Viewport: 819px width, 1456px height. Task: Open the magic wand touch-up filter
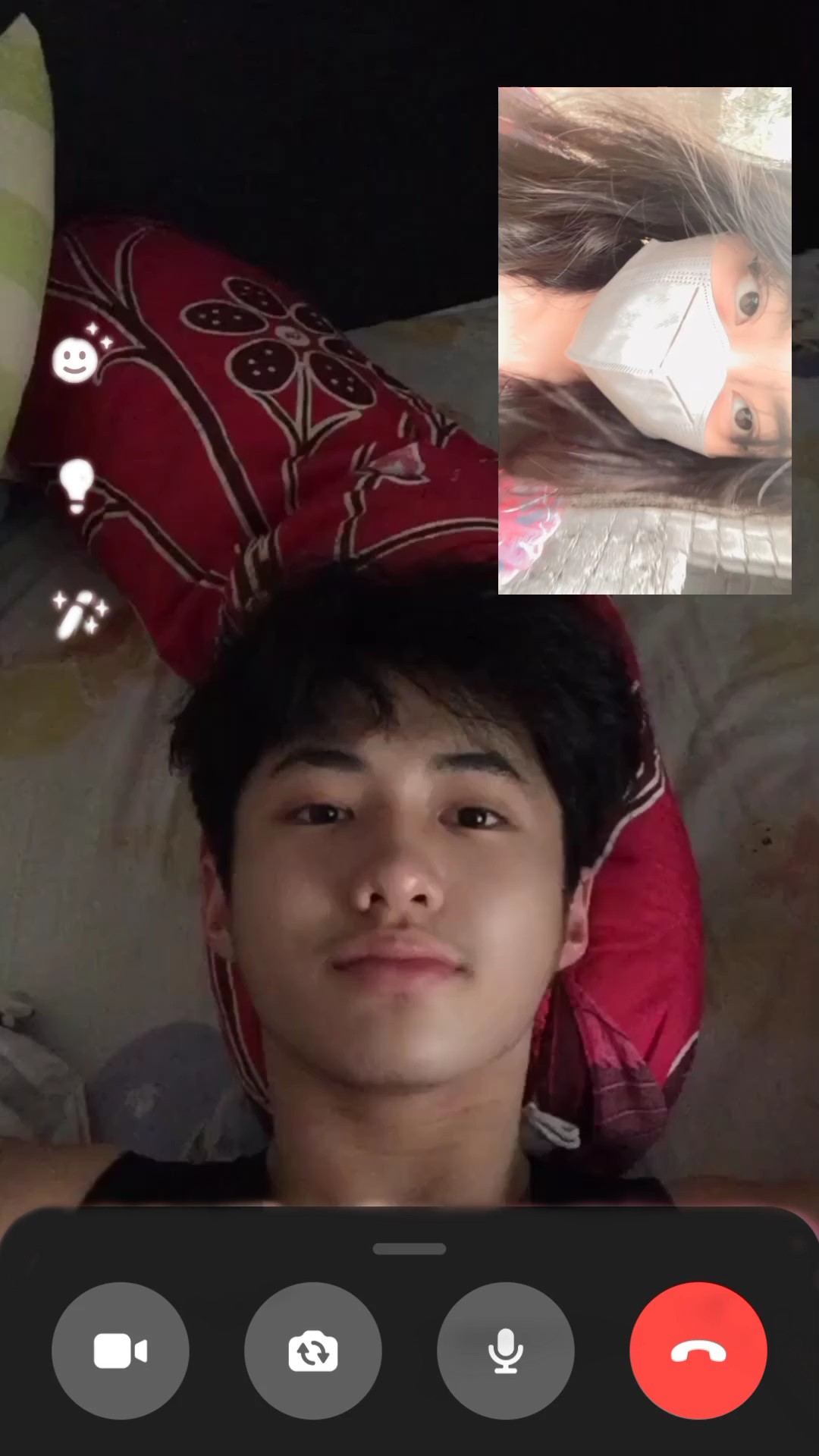point(80,614)
